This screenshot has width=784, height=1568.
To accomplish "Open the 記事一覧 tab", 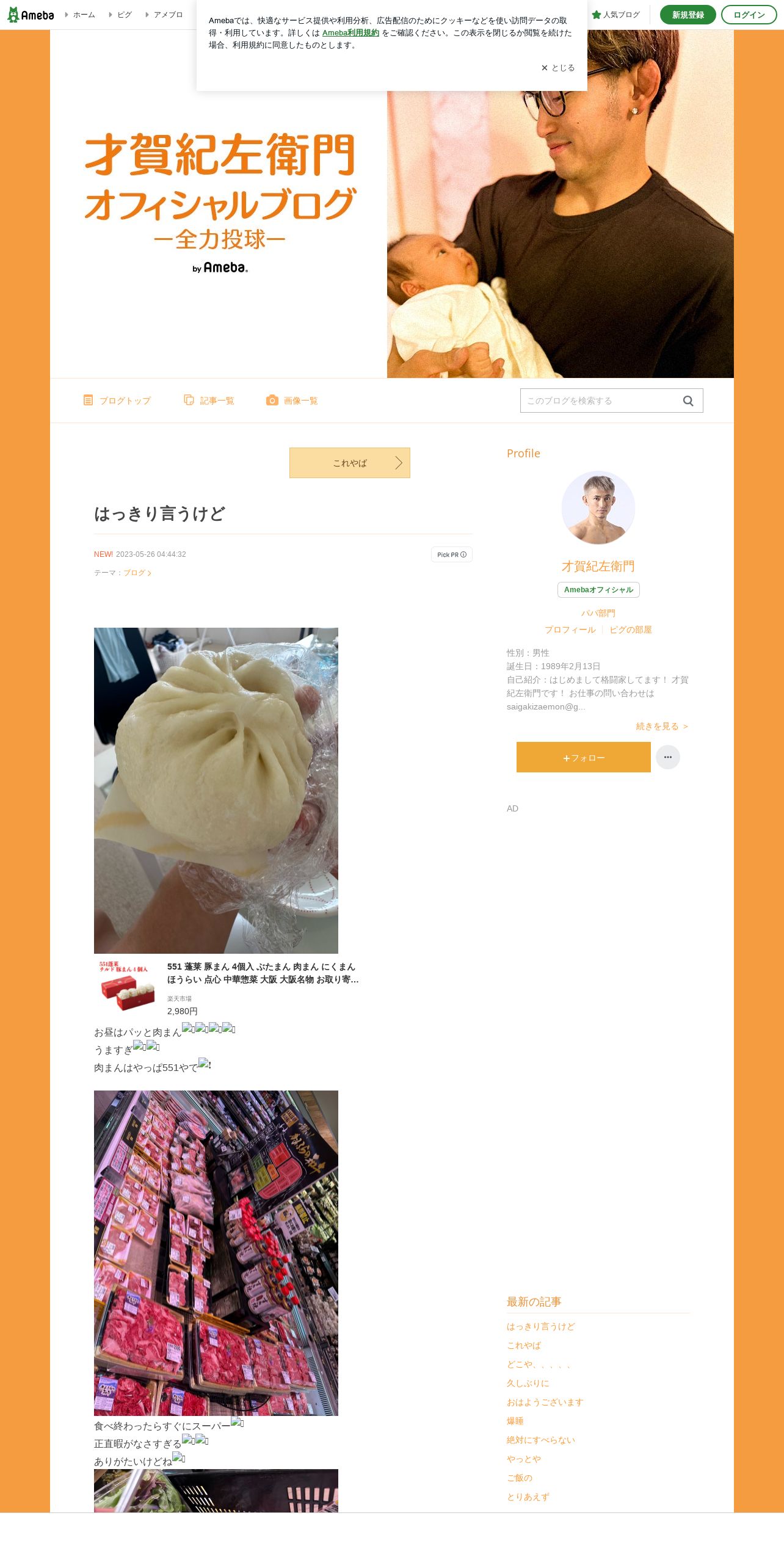I will click(209, 401).
